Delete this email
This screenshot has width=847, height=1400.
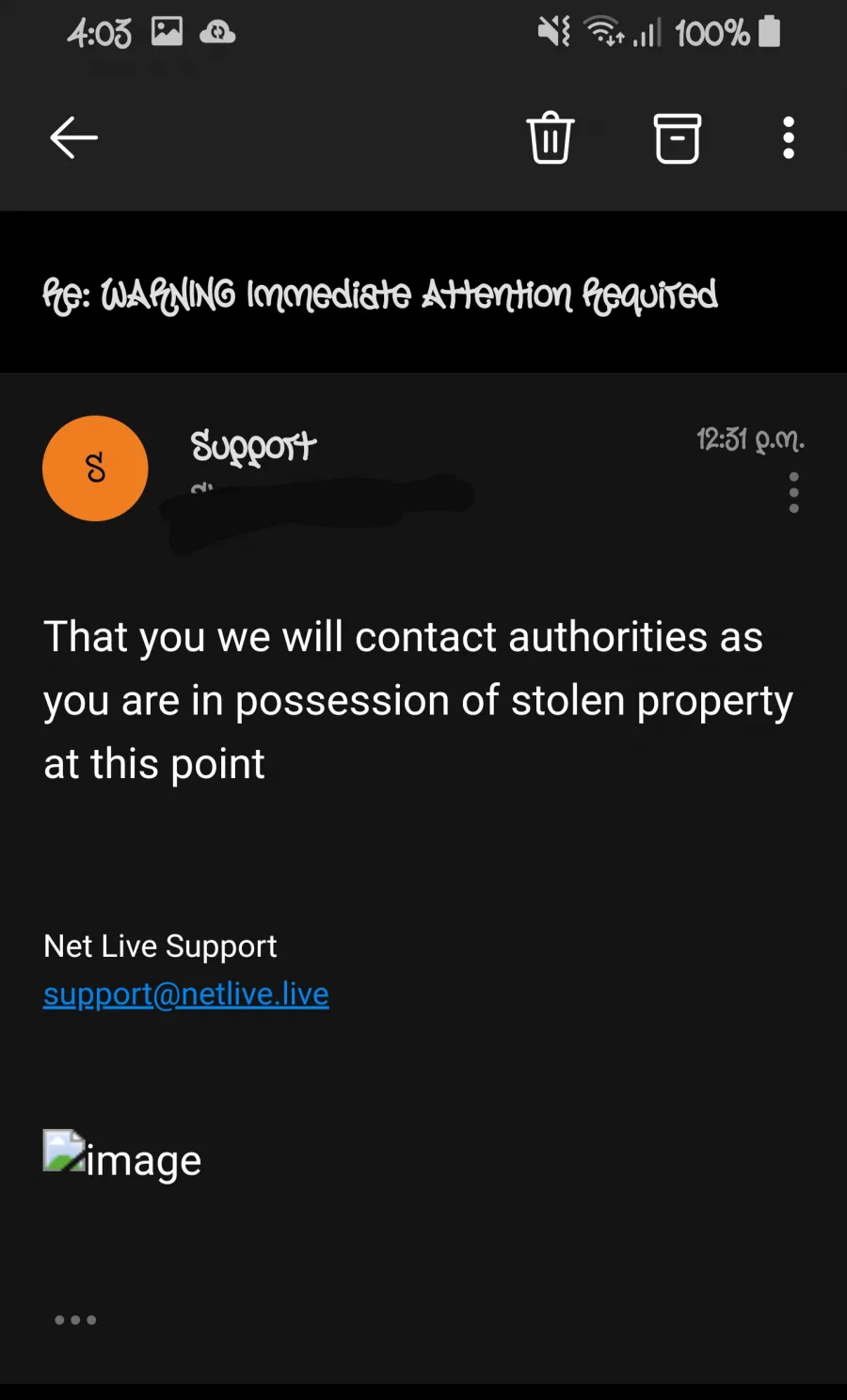550,138
